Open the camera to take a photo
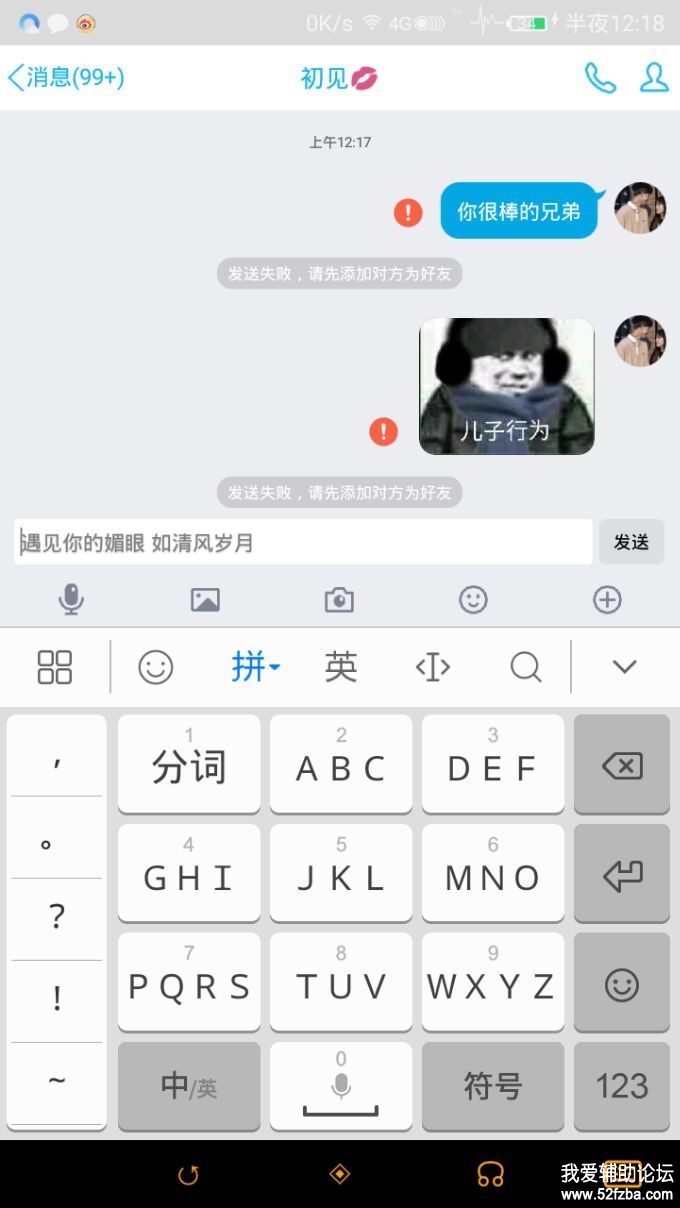Viewport: 680px width, 1208px height. [339, 600]
